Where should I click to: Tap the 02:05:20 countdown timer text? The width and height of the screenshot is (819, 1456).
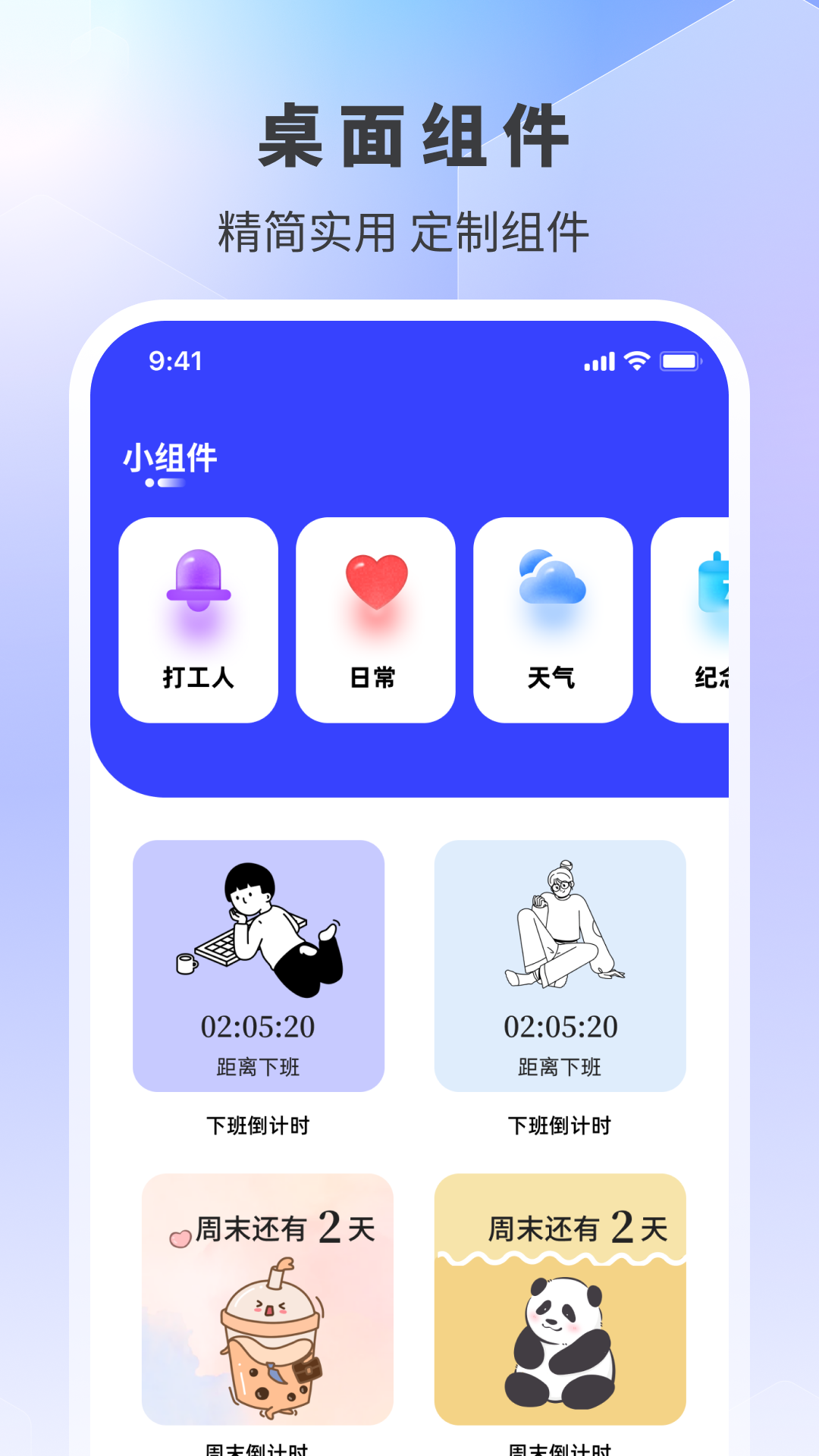[259, 1025]
